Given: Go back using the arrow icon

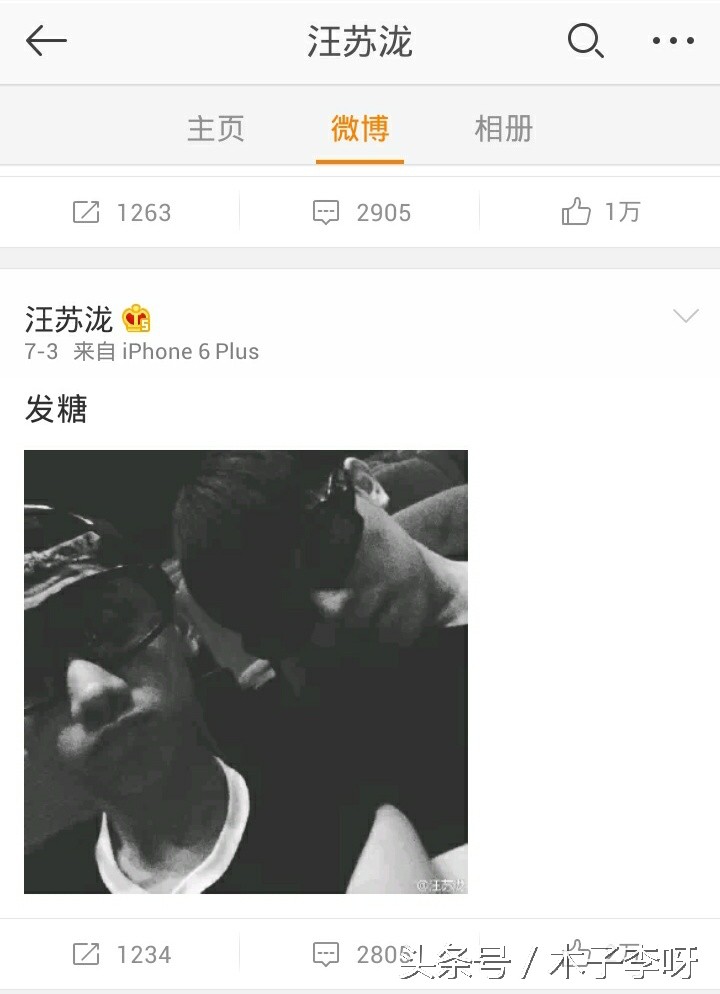Looking at the screenshot, I should point(46,42).
